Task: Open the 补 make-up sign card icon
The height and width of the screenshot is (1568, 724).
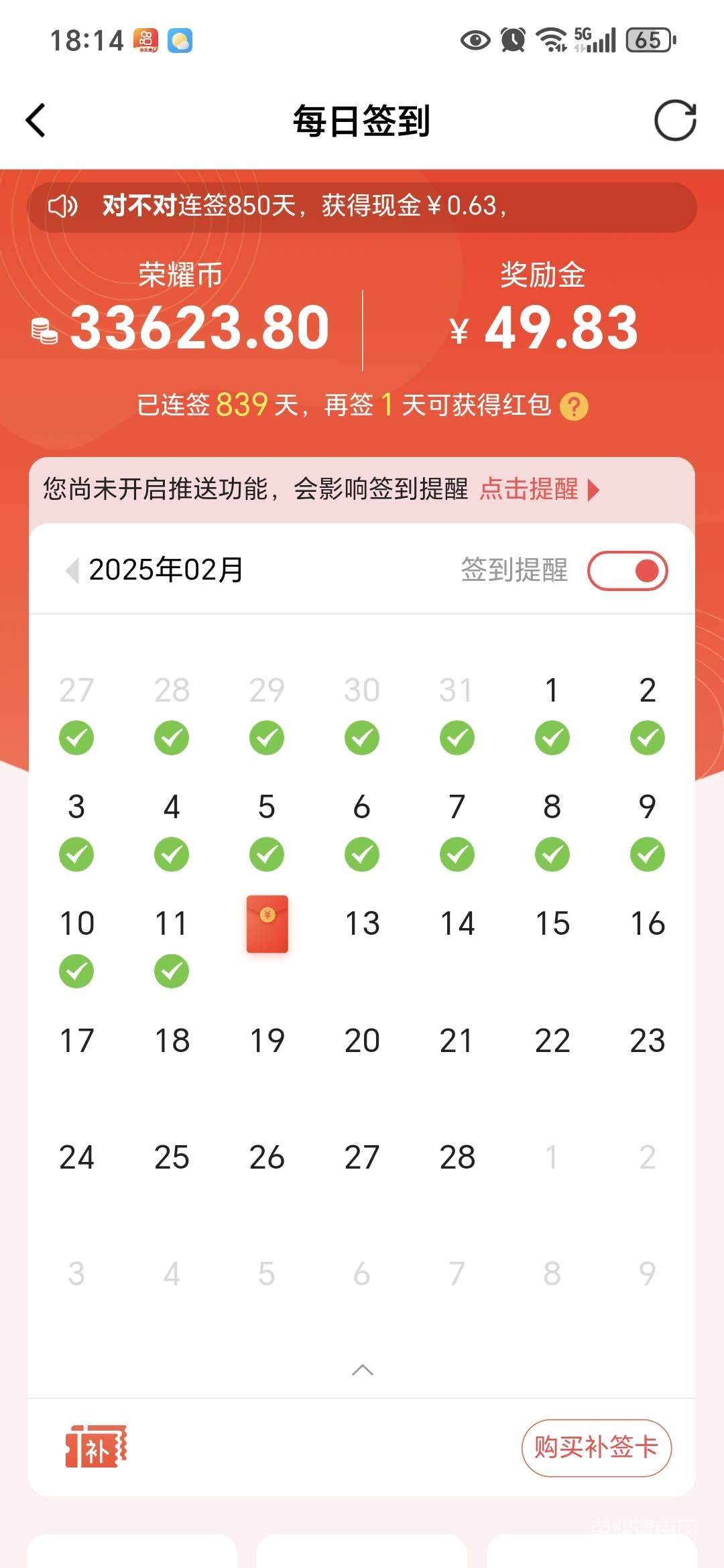Action: tap(96, 1446)
